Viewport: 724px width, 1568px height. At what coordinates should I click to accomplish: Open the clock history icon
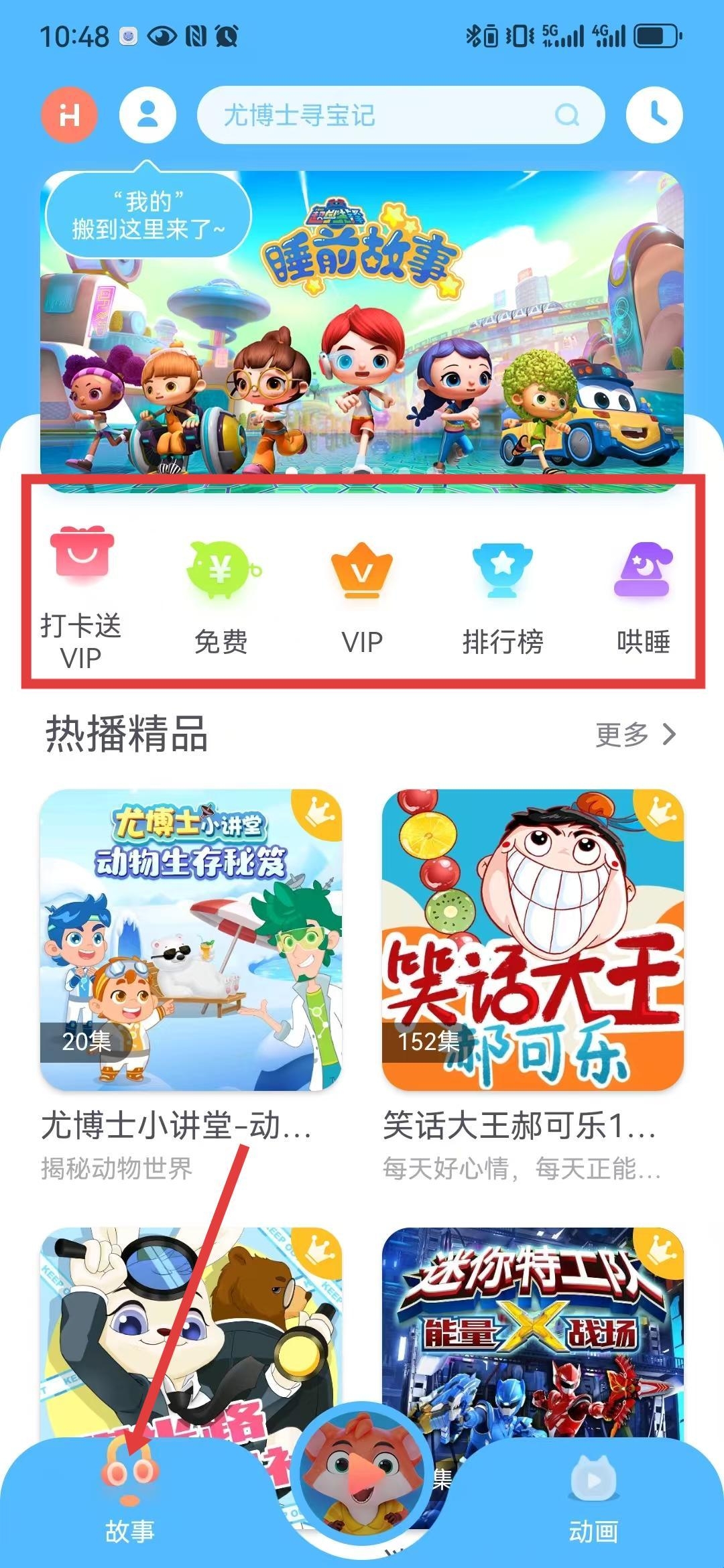pos(654,115)
